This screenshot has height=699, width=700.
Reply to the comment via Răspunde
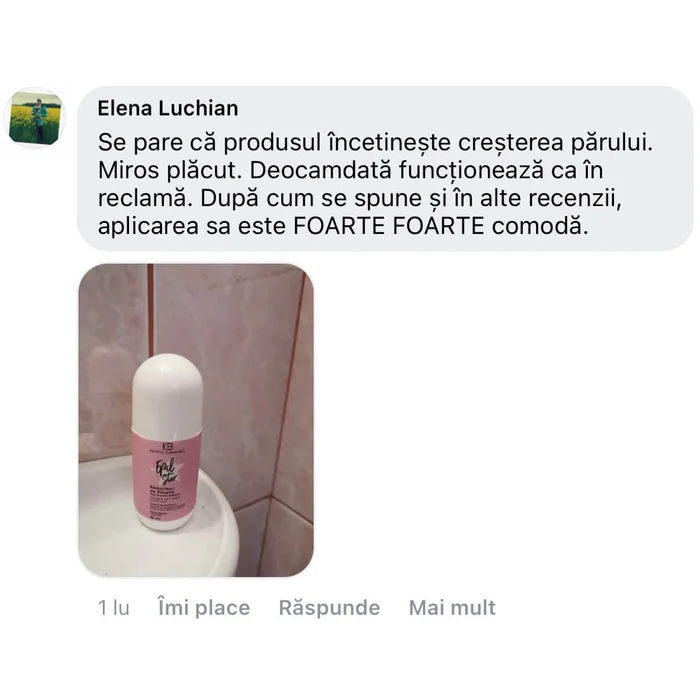click(329, 607)
